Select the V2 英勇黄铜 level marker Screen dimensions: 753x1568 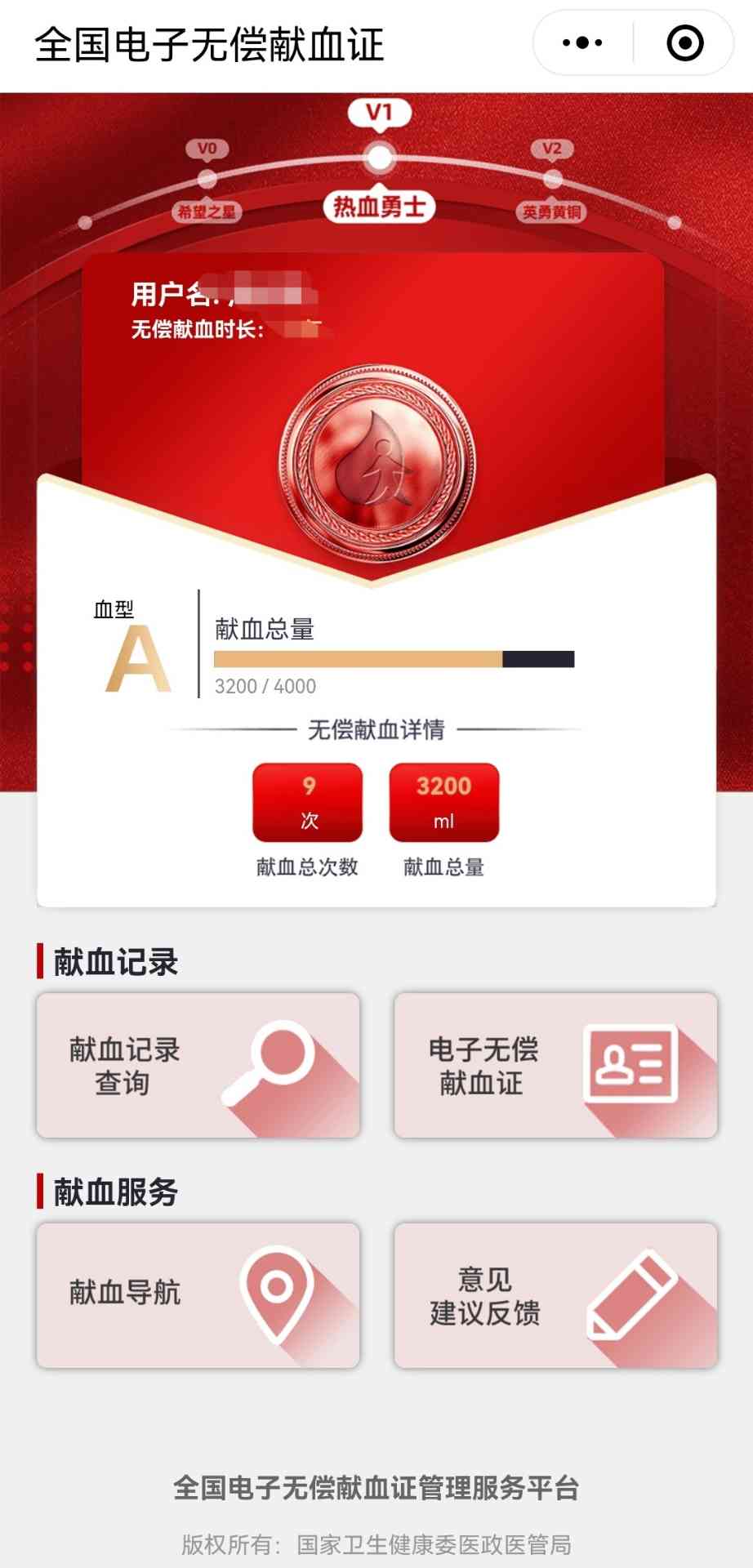click(553, 179)
